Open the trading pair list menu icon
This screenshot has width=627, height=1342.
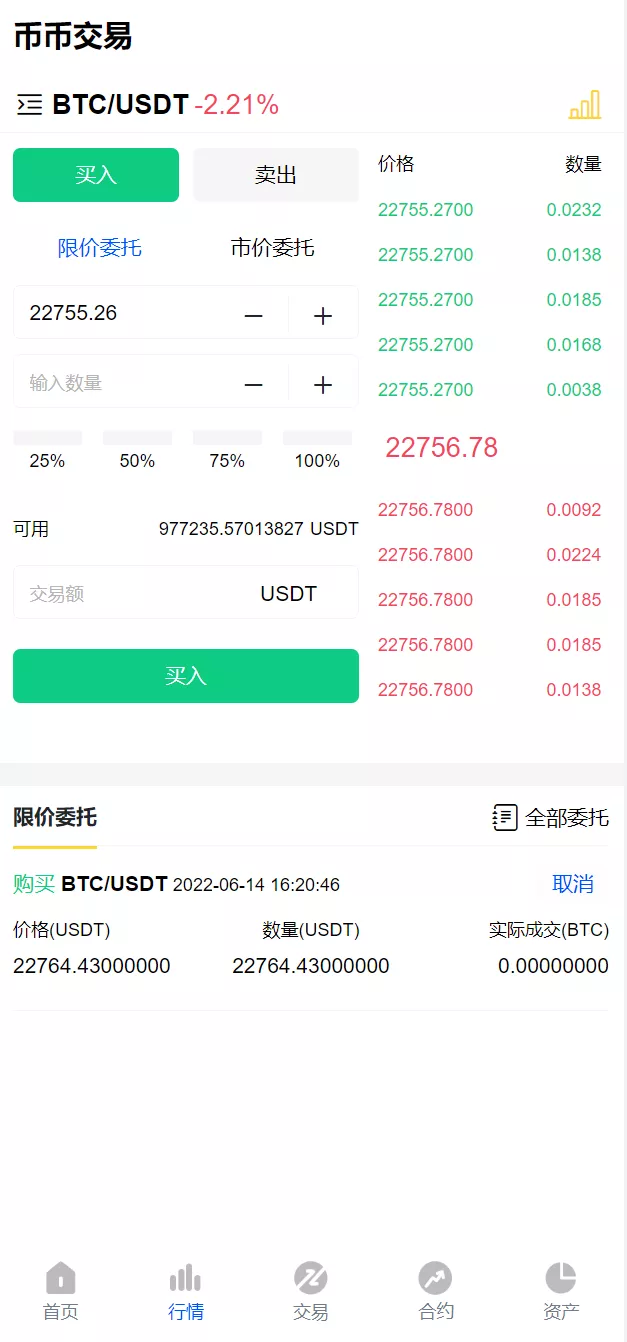30,104
